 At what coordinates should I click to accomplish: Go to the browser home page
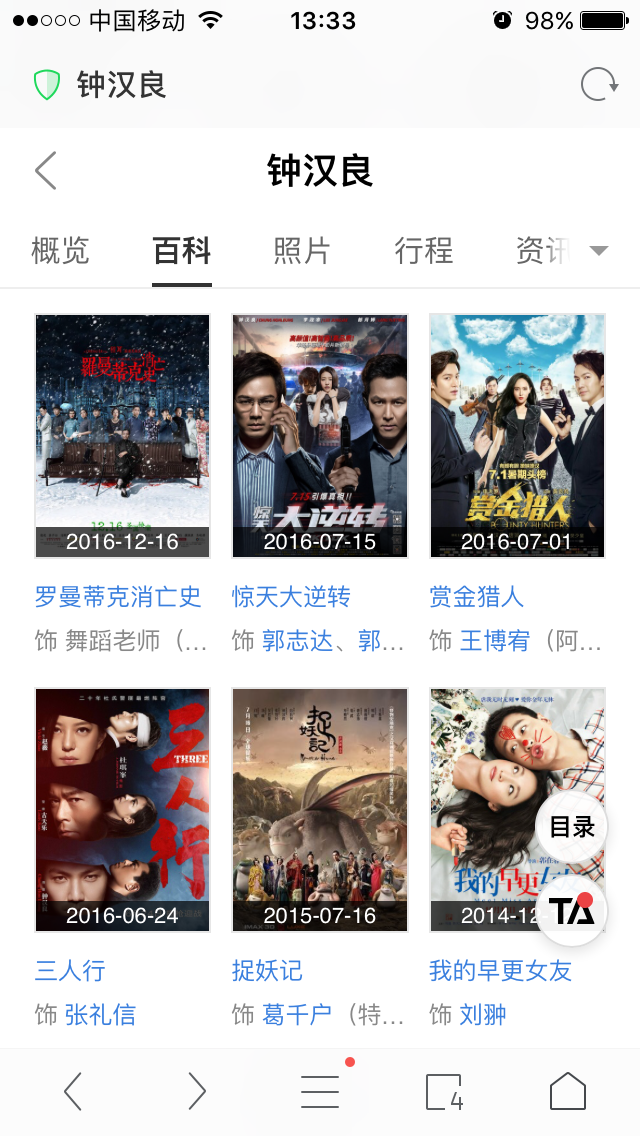pyautogui.click(x=568, y=1091)
